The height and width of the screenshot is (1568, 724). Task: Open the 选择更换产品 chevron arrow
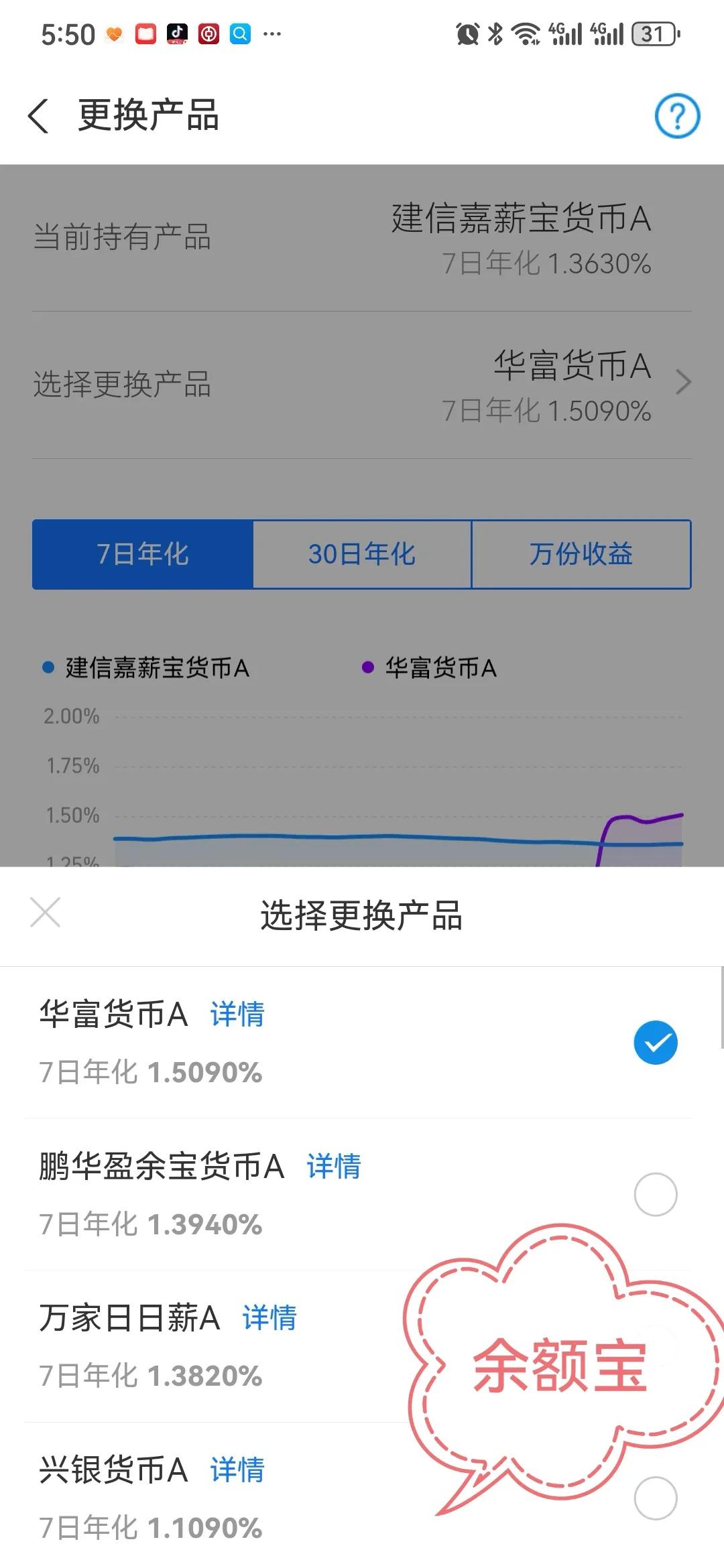(x=684, y=381)
